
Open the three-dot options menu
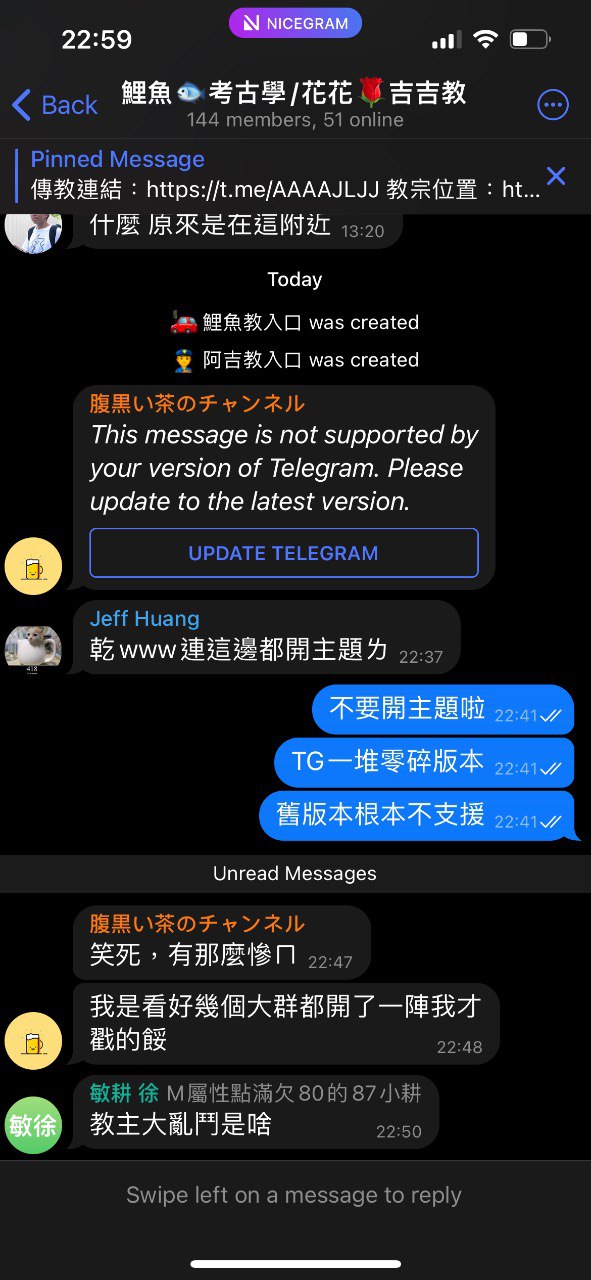[x=553, y=105]
